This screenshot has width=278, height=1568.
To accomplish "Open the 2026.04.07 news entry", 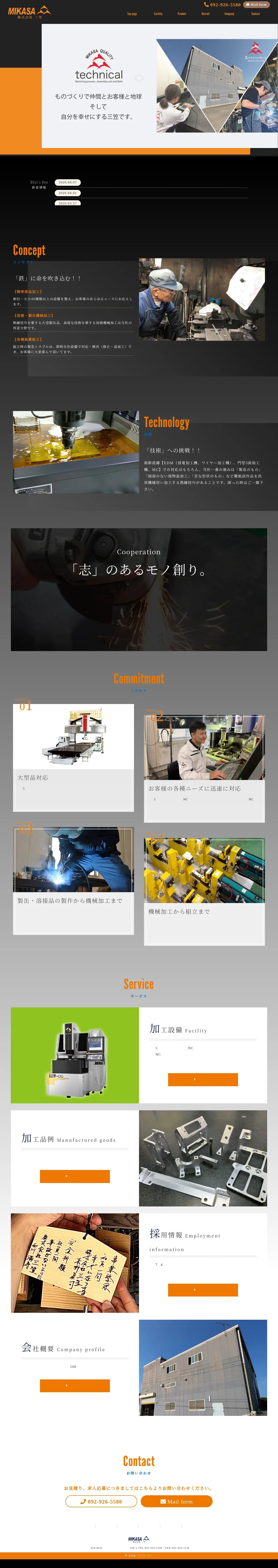I will click(68, 183).
